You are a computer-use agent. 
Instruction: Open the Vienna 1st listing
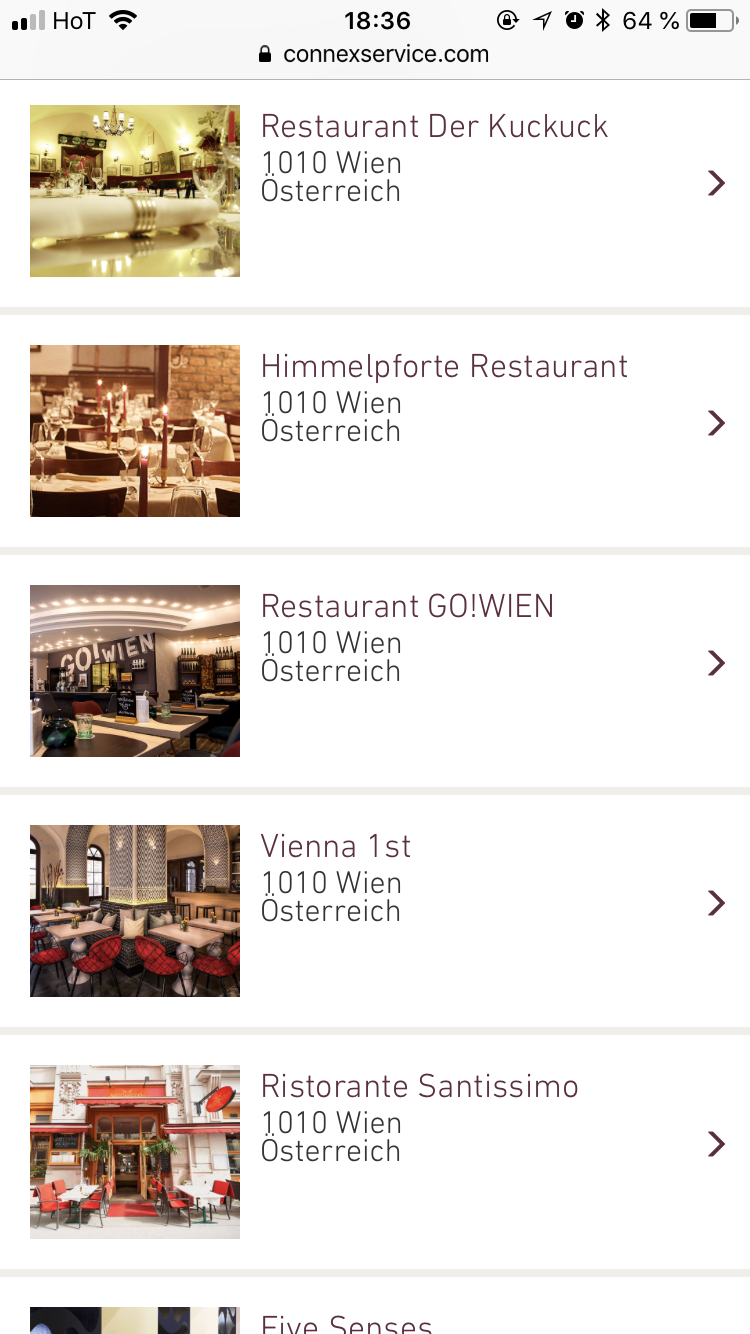click(x=375, y=911)
